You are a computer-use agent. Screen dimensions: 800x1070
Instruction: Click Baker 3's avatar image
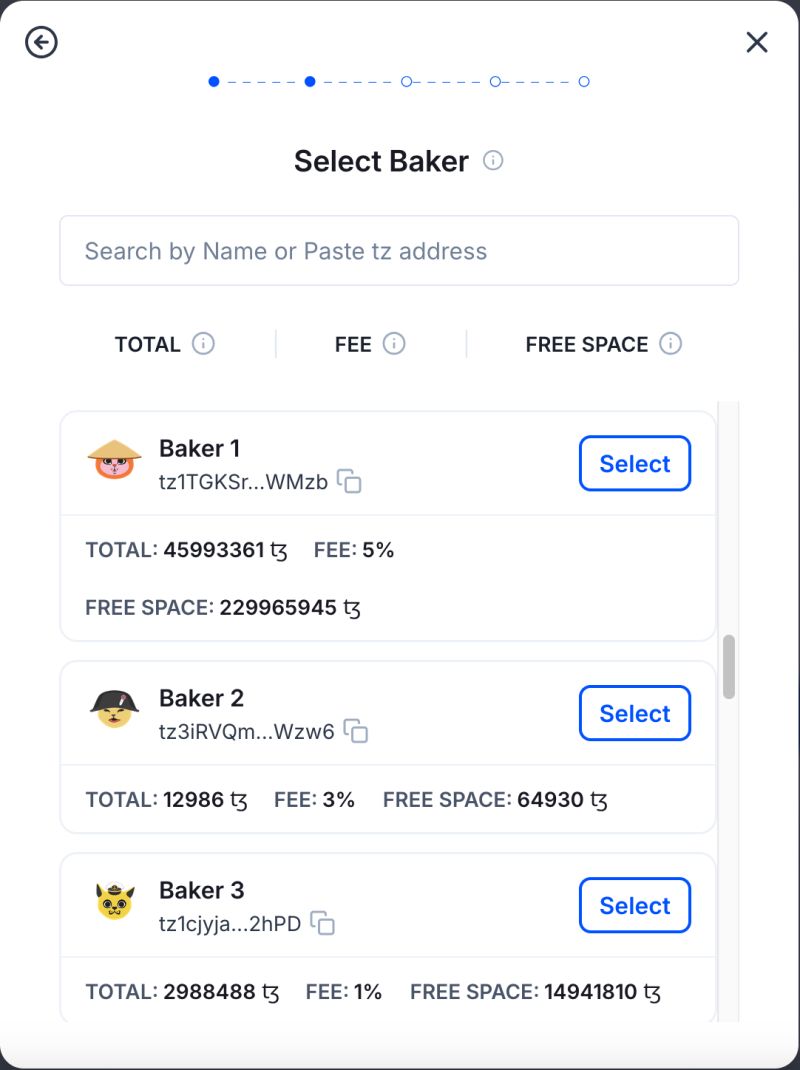(113, 904)
